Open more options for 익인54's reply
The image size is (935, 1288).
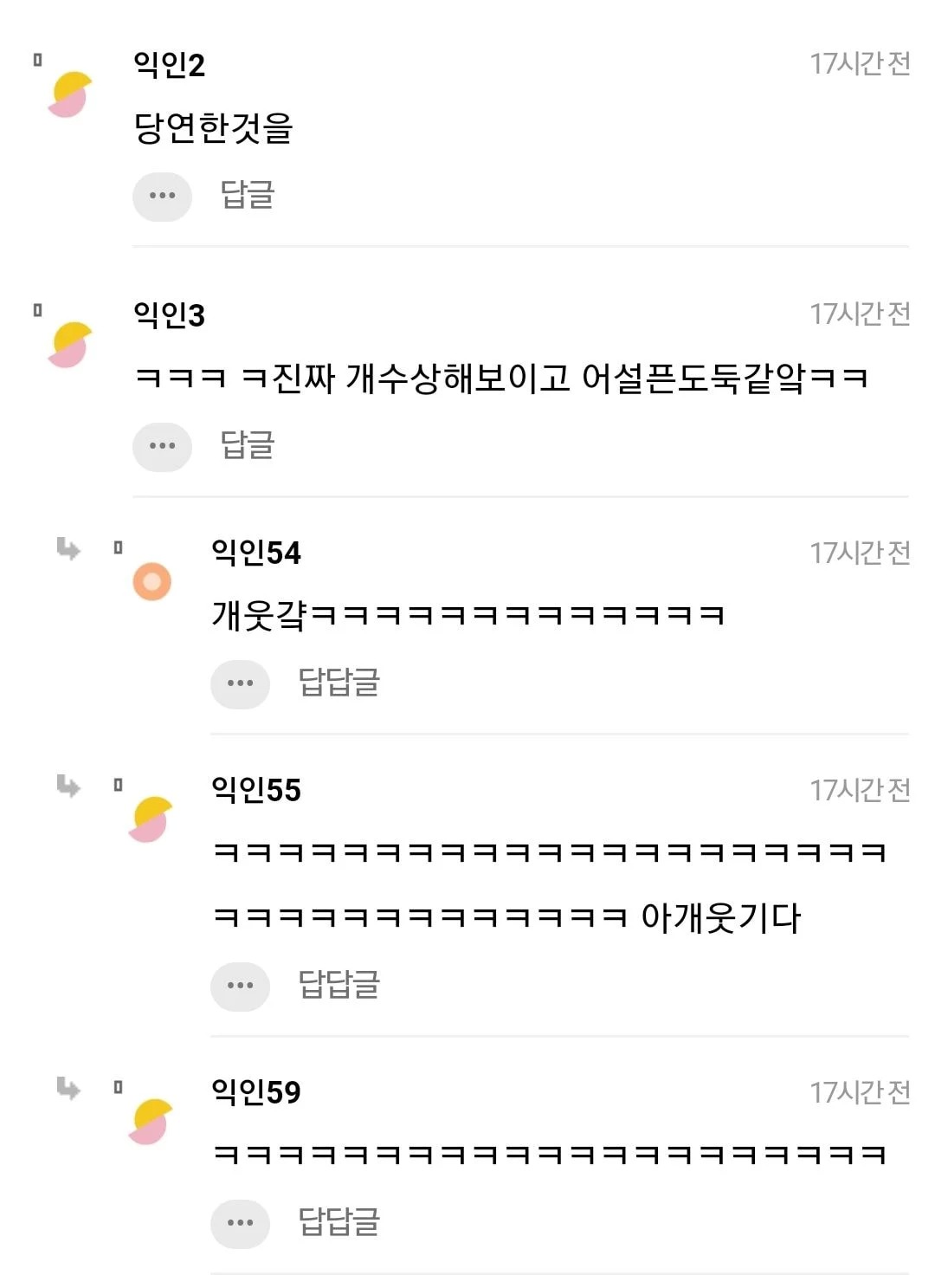tap(240, 684)
